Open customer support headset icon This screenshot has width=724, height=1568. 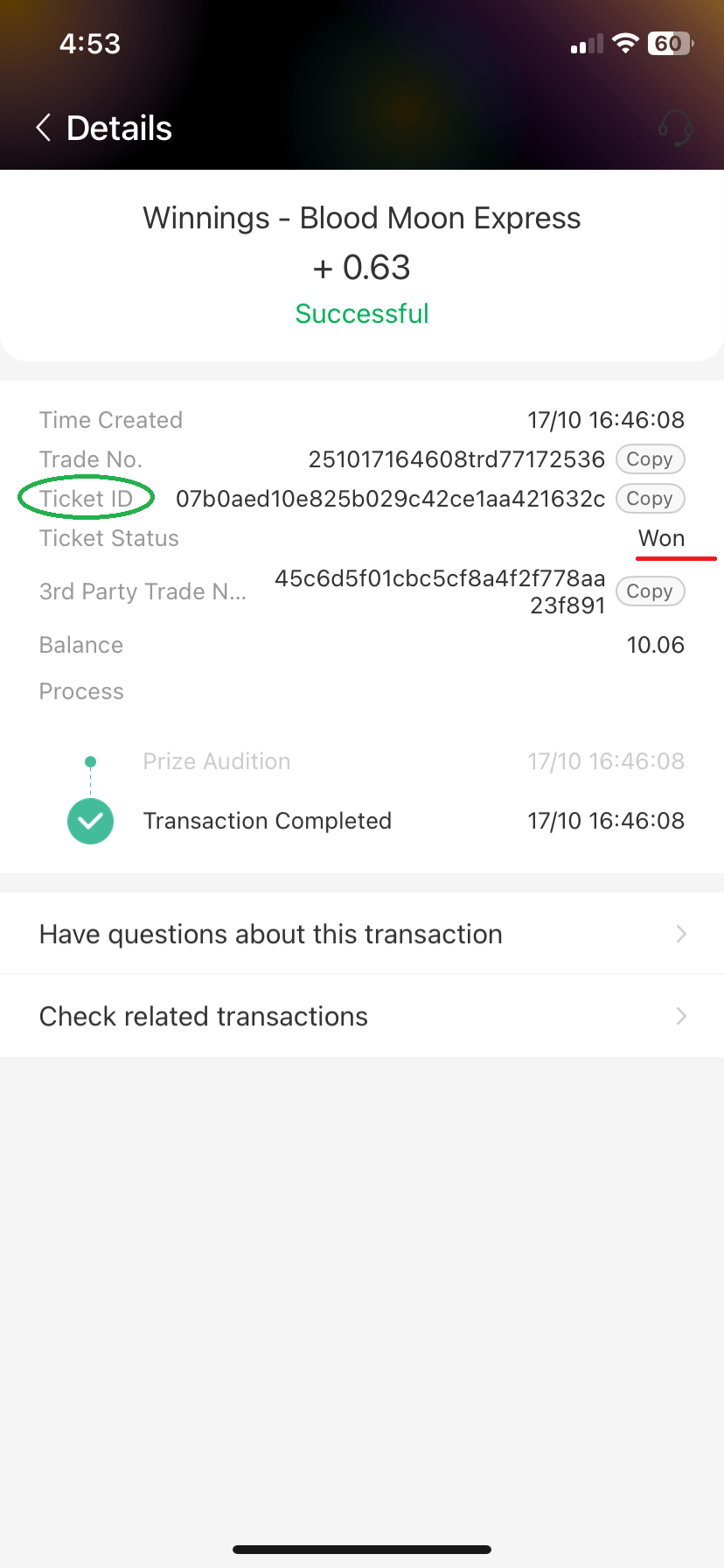(x=675, y=128)
